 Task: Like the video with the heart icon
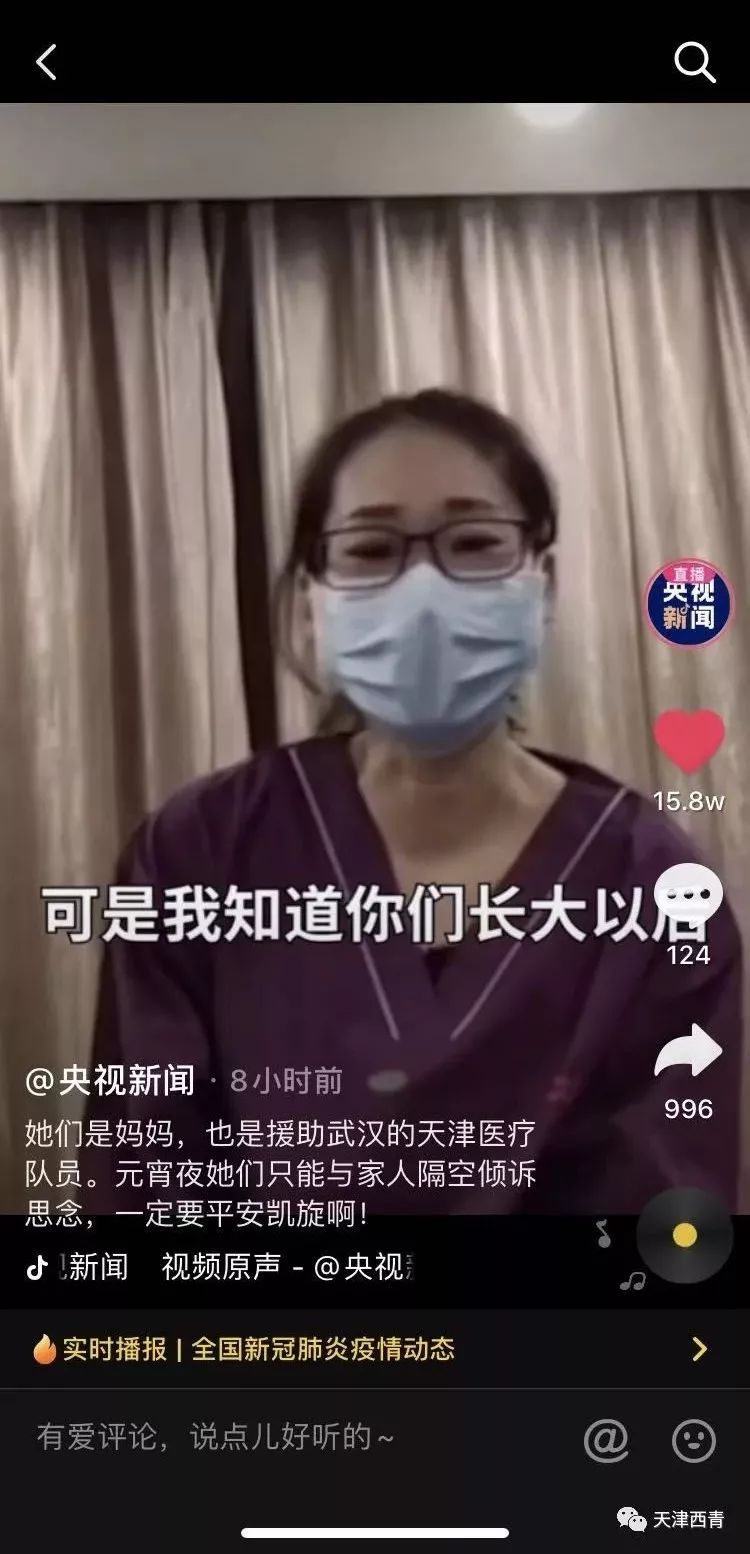pos(688,742)
